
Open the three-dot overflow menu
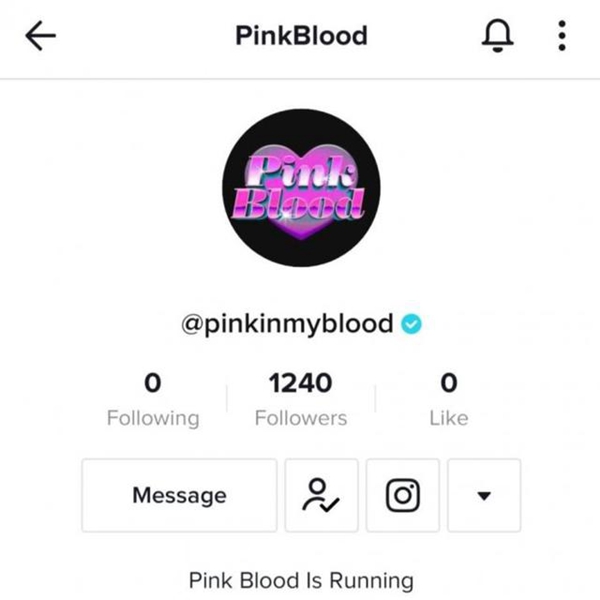[562, 37]
